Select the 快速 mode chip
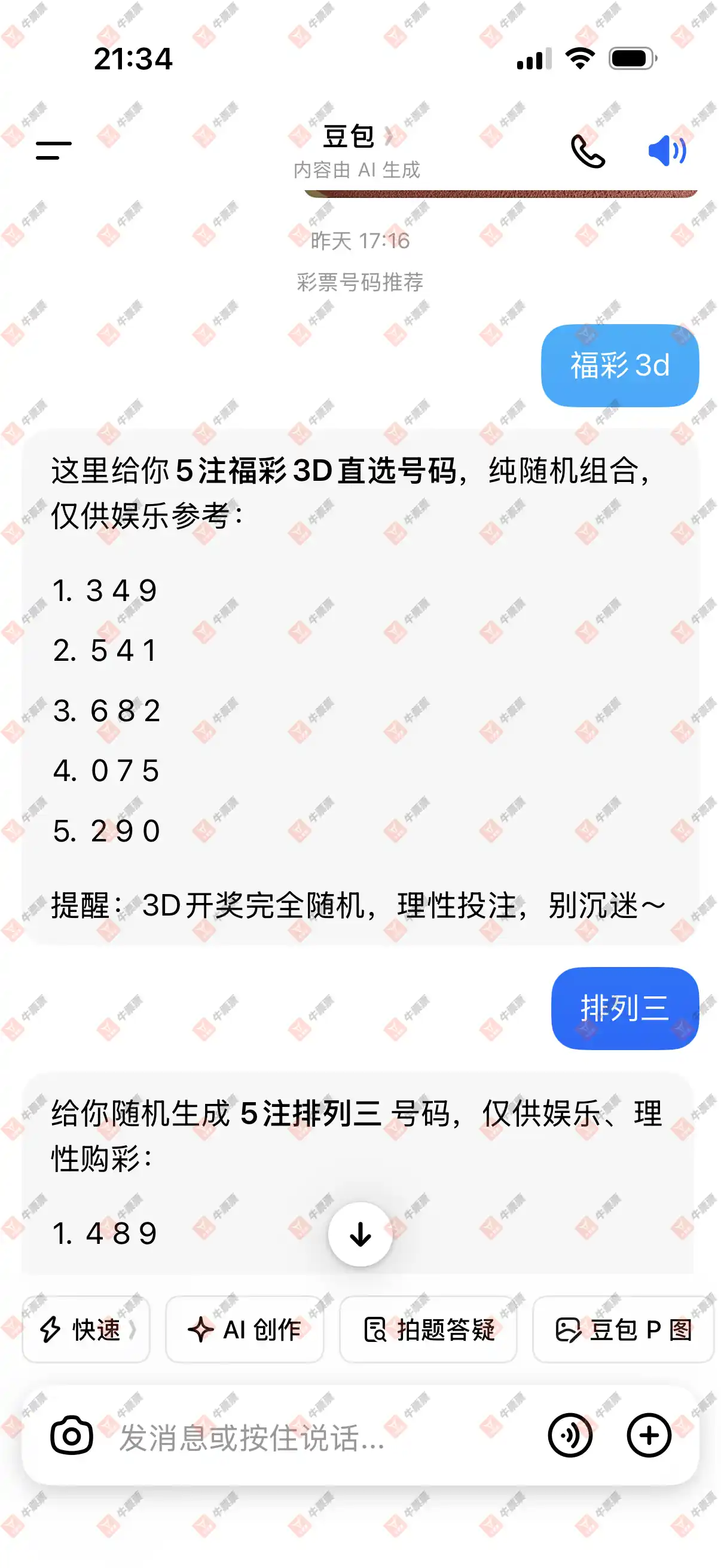Image resolution: width=721 pixels, height=1568 pixels. pyautogui.click(x=85, y=1330)
